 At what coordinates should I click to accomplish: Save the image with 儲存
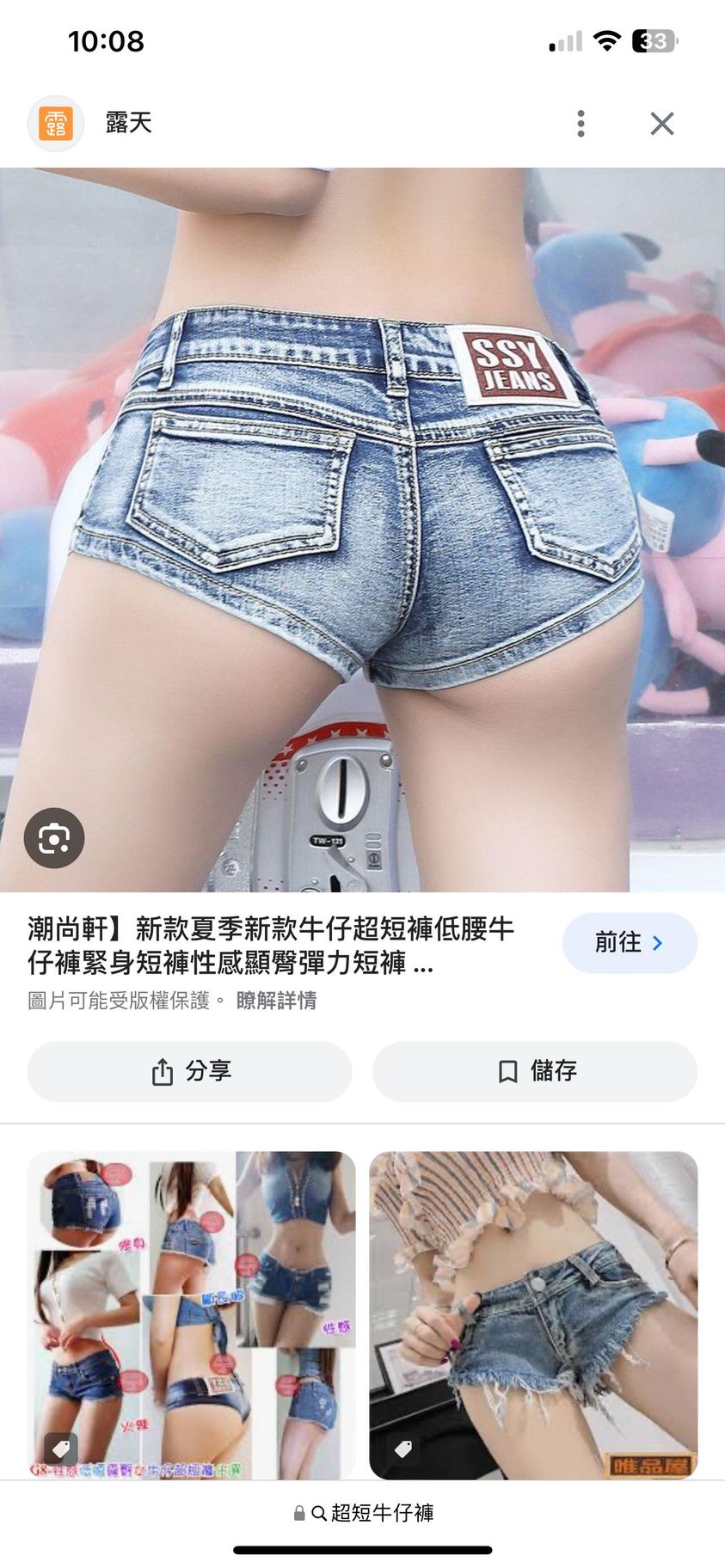click(535, 1071)
